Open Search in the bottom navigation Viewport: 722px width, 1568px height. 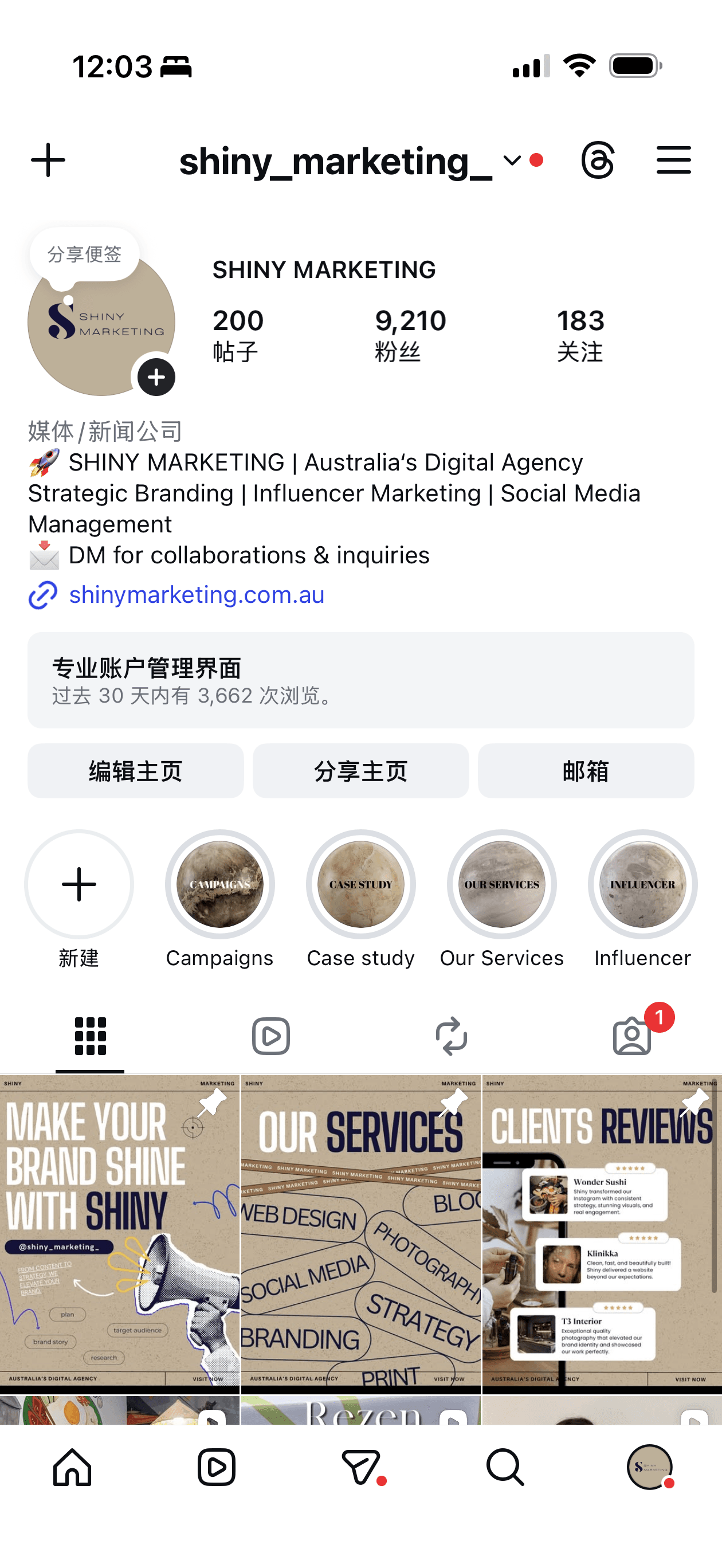click(x=505, y=1468)
